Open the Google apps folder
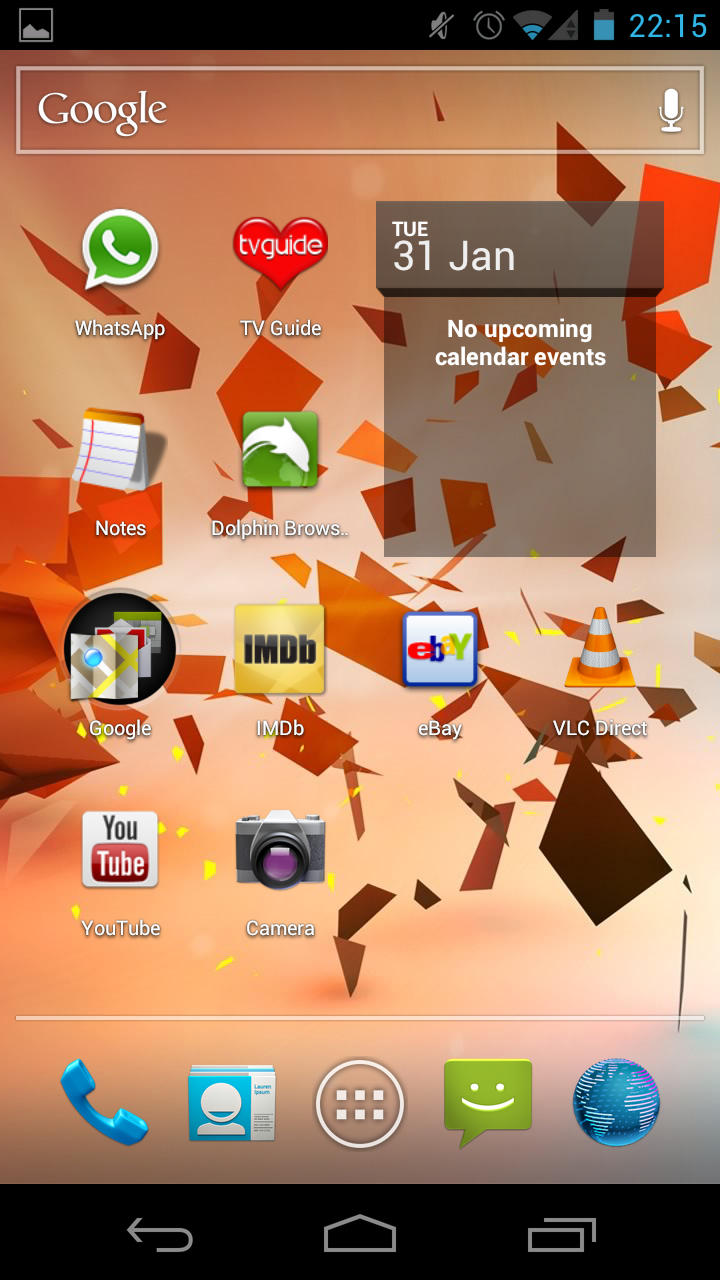Viewport: 720px width, 1280px height. (x=120, y=650)
